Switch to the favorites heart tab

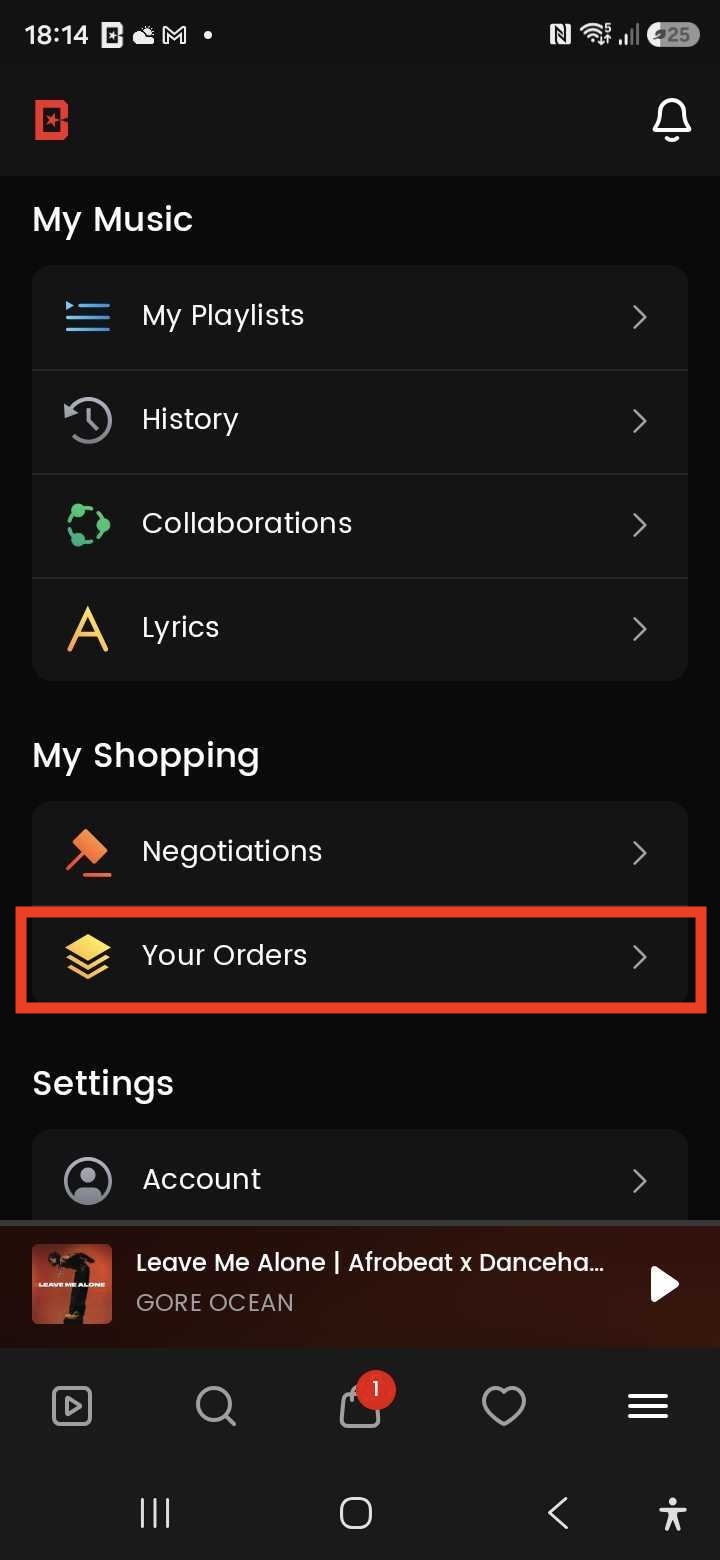coord(504,1406)
